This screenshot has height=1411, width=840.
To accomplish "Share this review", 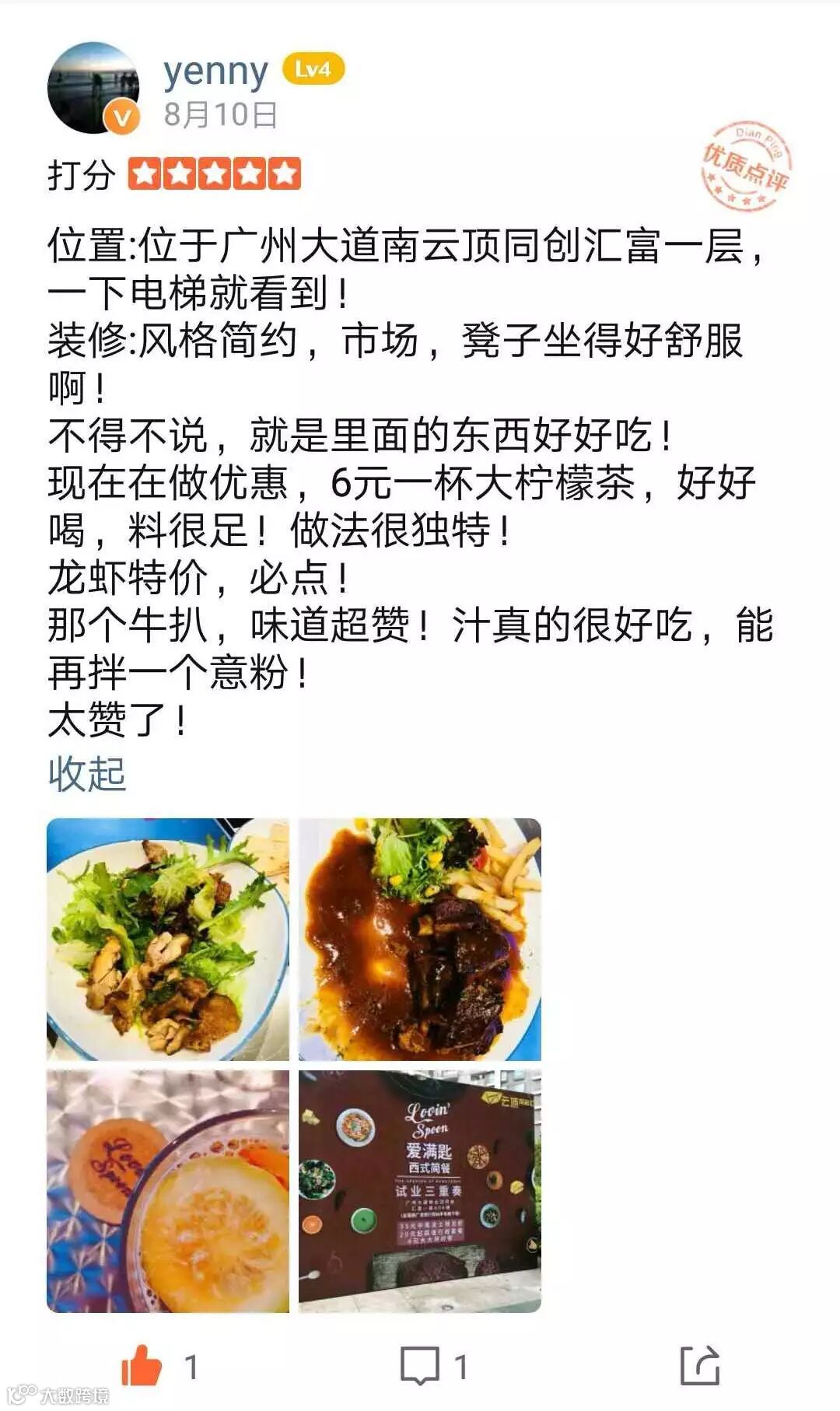I will 700,1365.
